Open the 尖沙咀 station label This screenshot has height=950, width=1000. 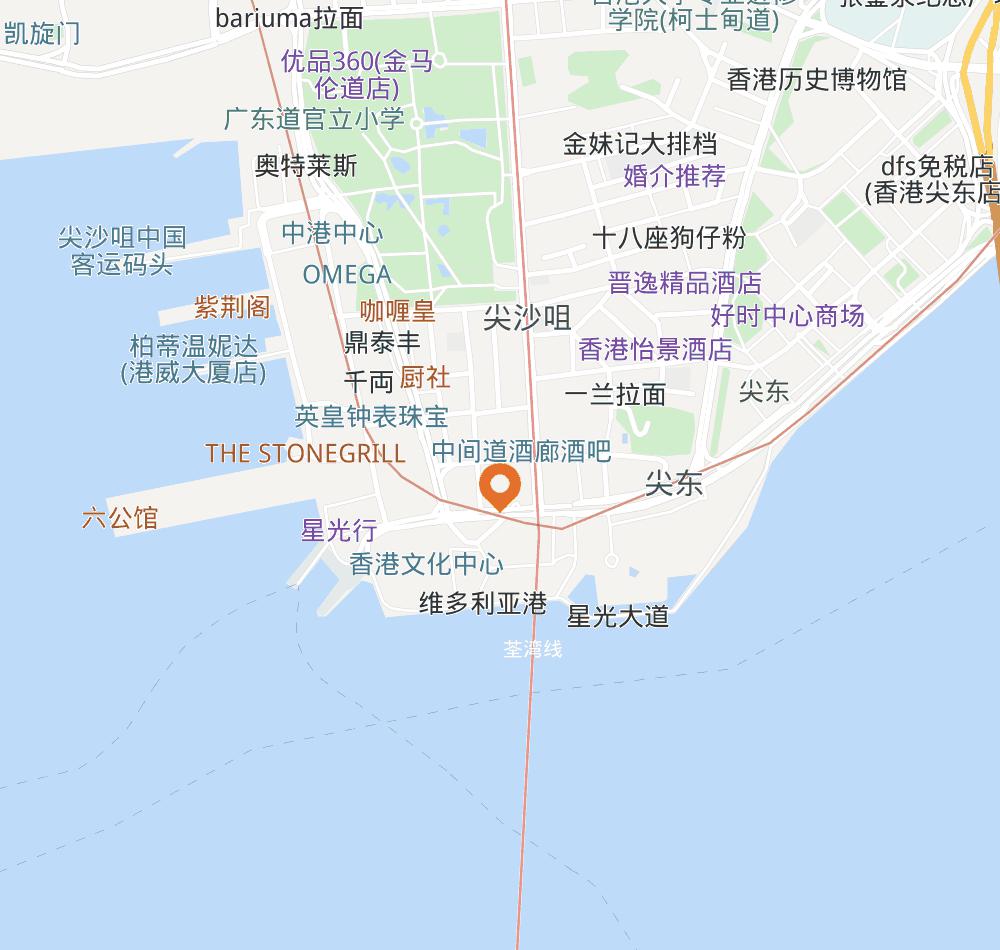pos(527,318)
